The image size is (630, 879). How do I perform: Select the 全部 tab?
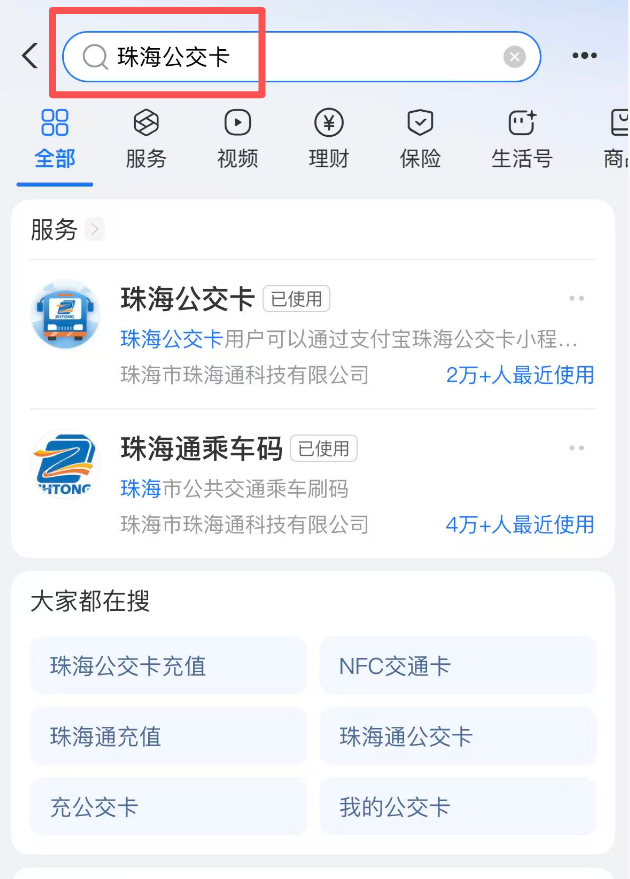click(54, 140)
